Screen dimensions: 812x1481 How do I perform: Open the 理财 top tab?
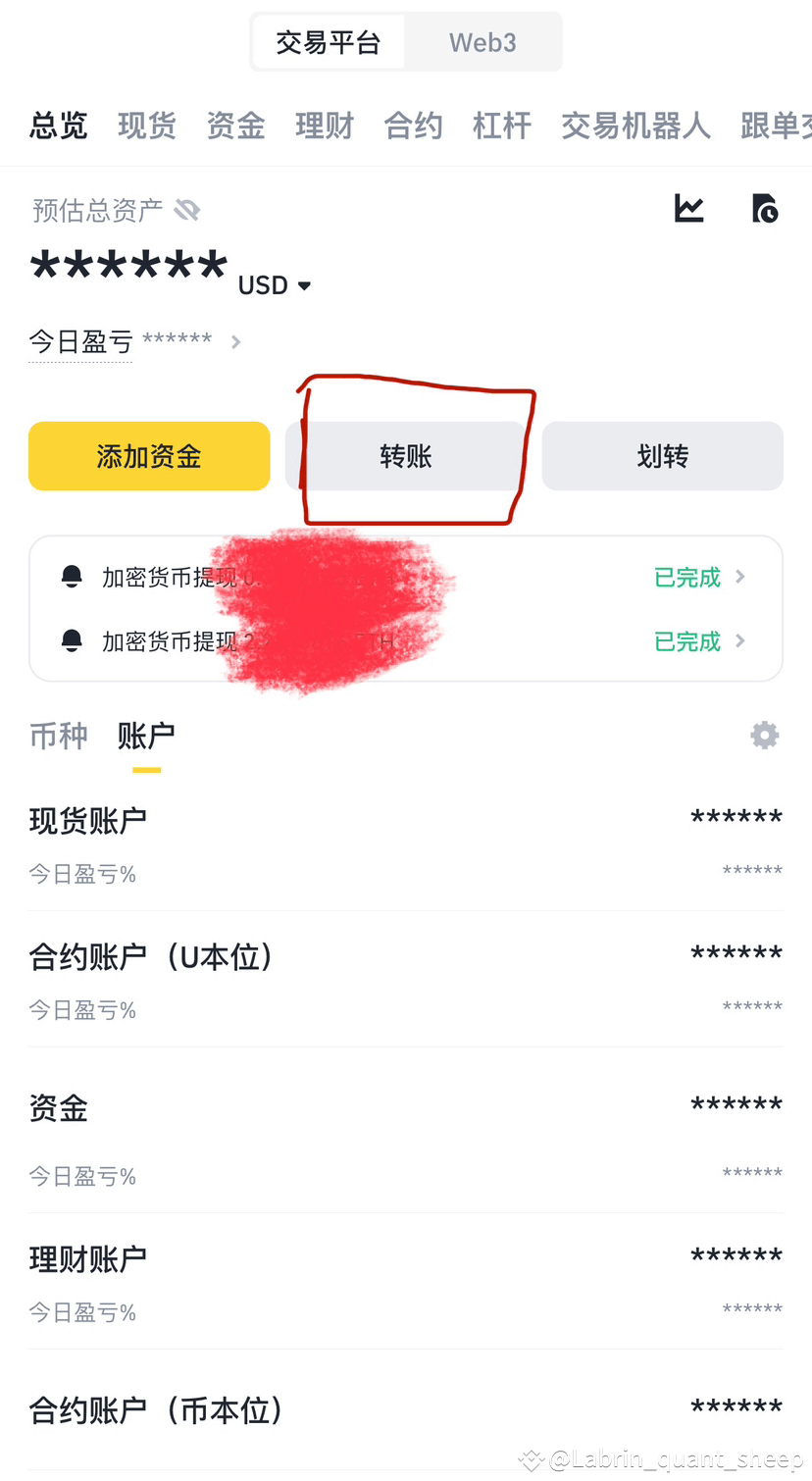pyautogui.click(x=324, y=126)
